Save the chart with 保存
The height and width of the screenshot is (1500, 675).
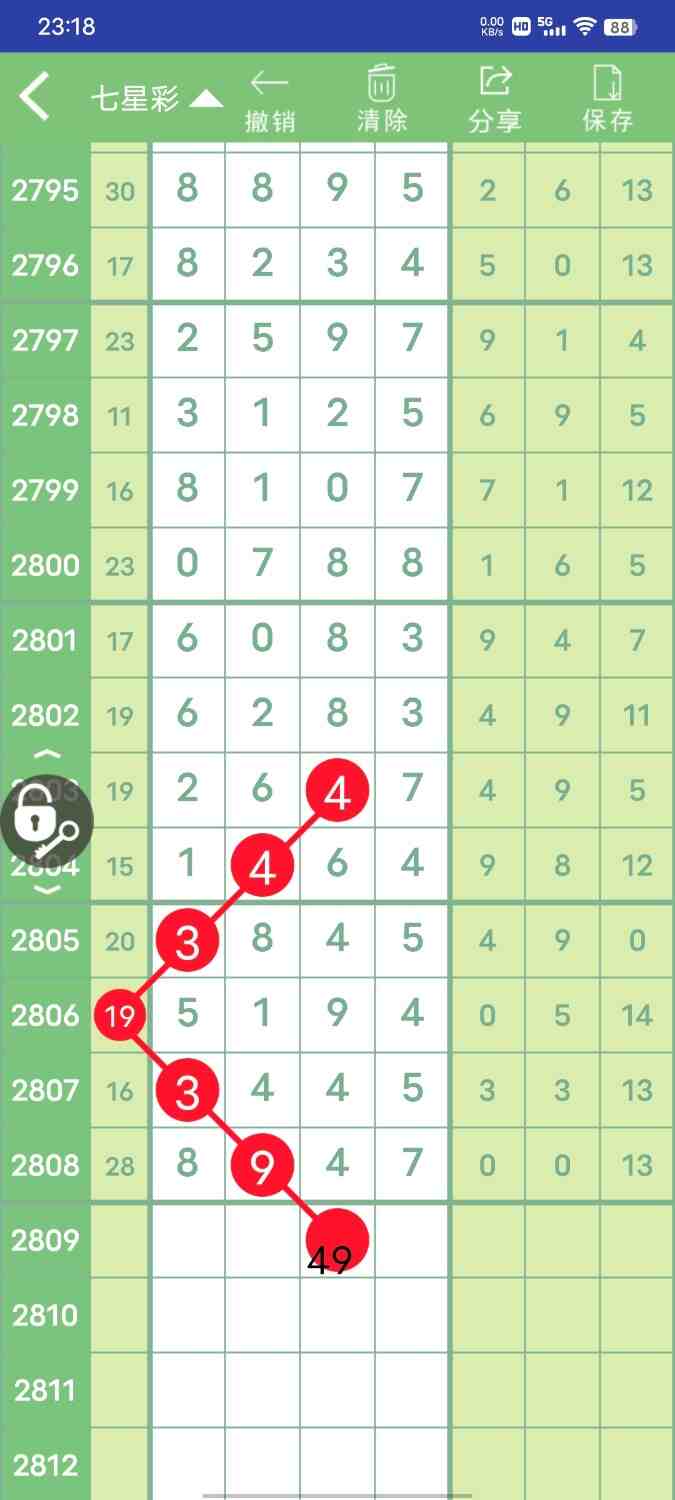(x=608, y=101)
